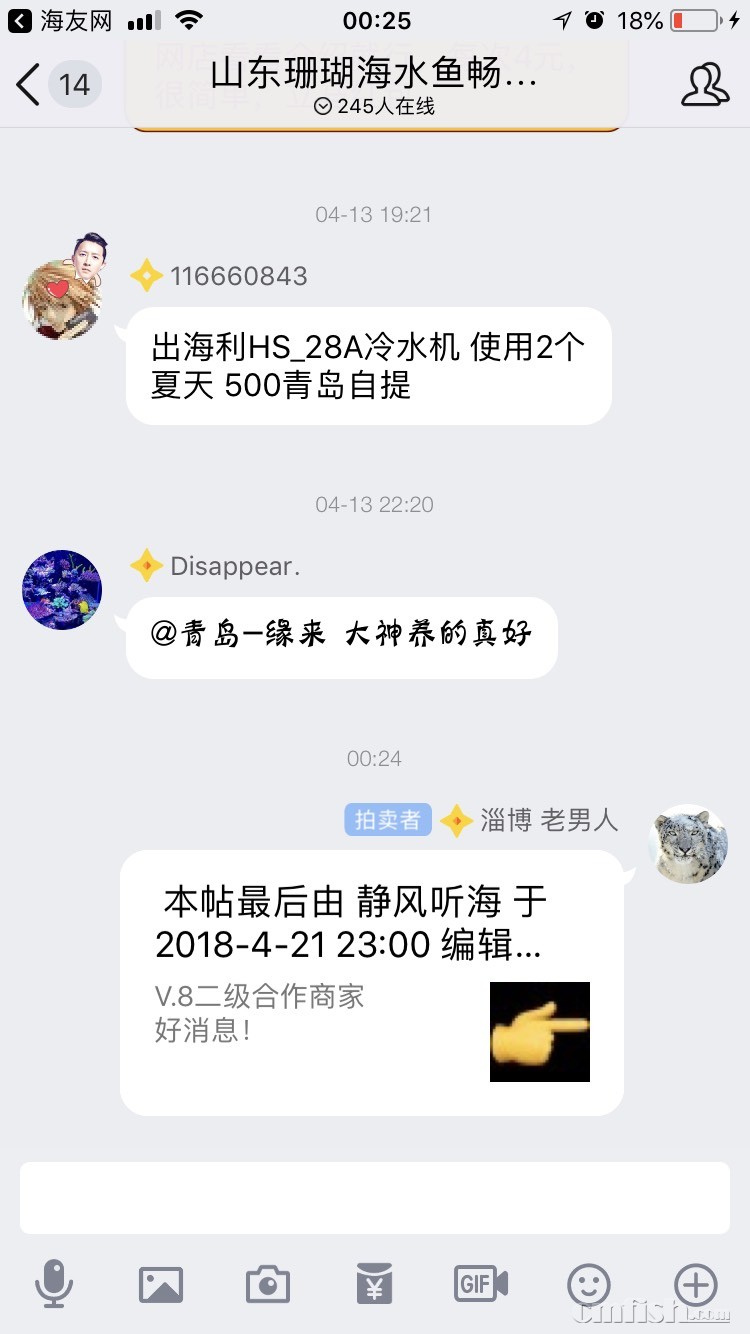Record a voice message with the microphone

[x=54, y=1283]
